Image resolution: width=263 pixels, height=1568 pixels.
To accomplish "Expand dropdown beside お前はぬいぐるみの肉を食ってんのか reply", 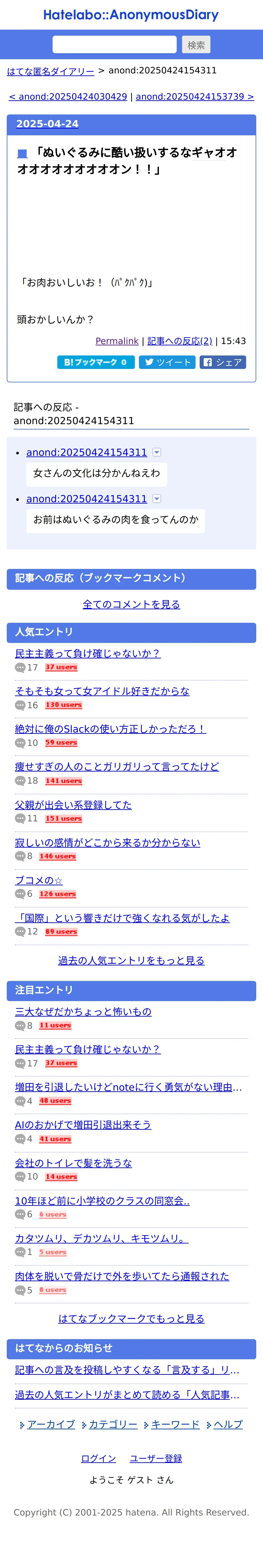I will (x=157, y=498).
